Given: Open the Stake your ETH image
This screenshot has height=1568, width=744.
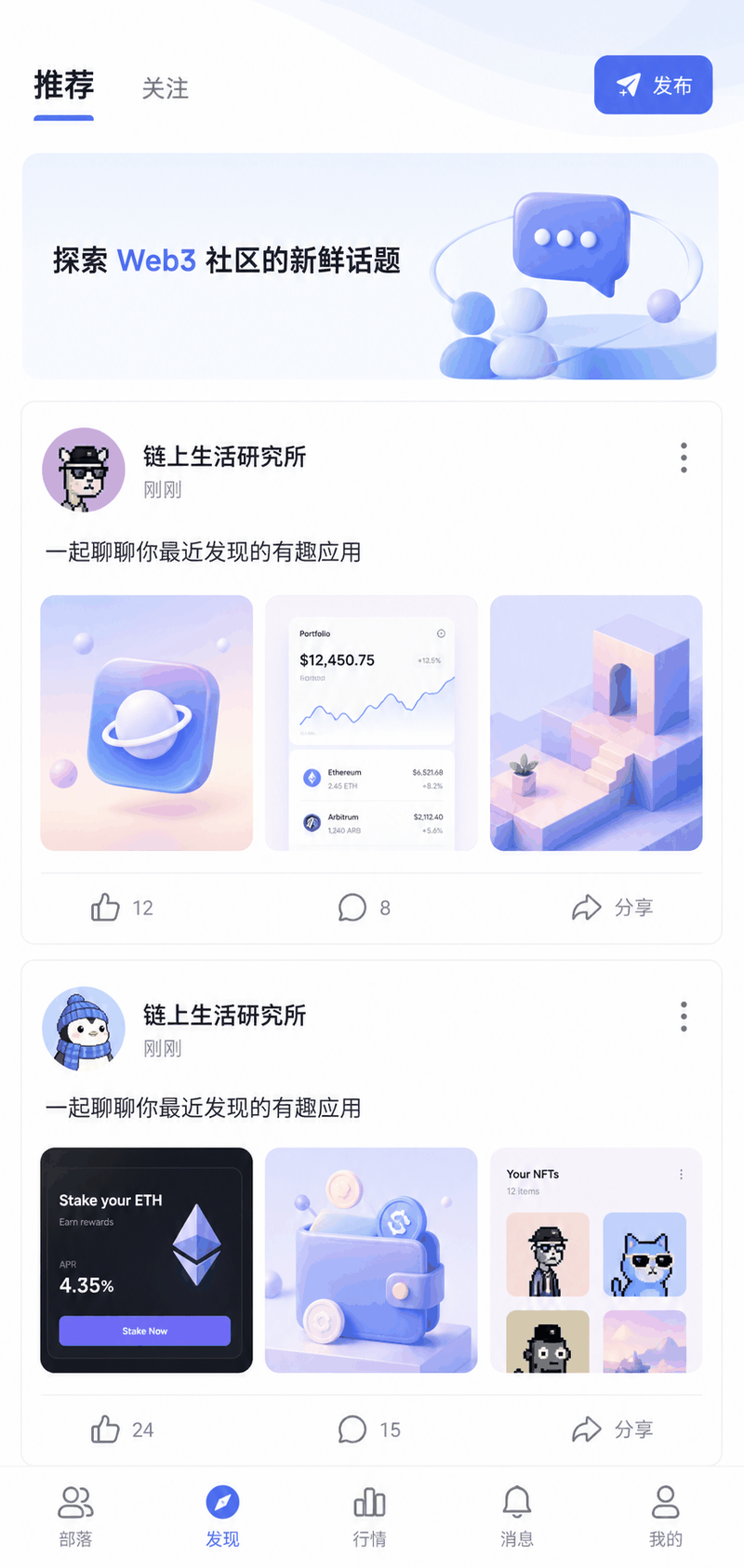Looking at the screenshot, I should 147,1260.
